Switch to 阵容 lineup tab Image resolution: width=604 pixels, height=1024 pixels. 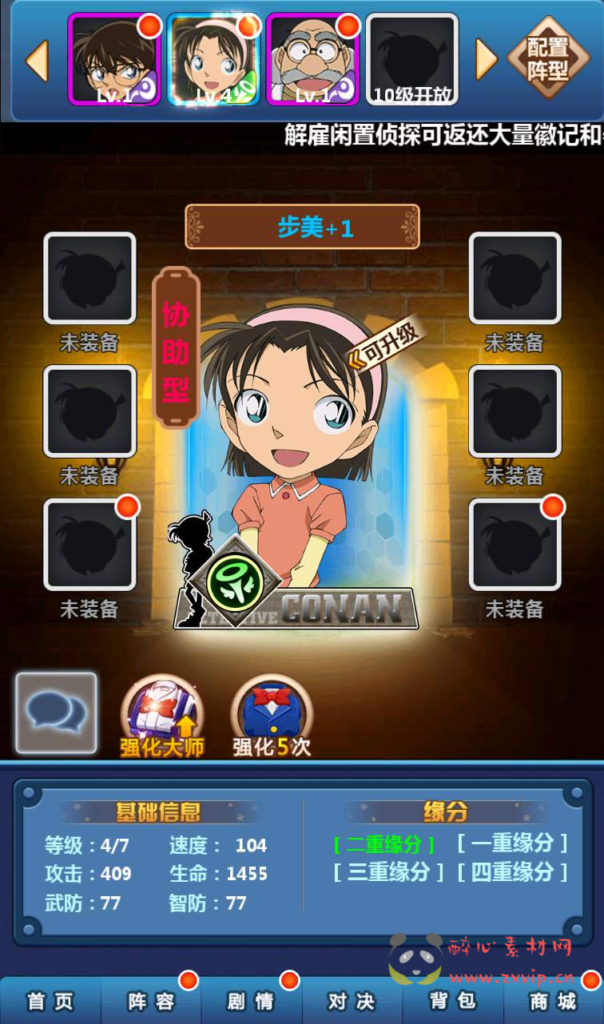coord(151,1002)
